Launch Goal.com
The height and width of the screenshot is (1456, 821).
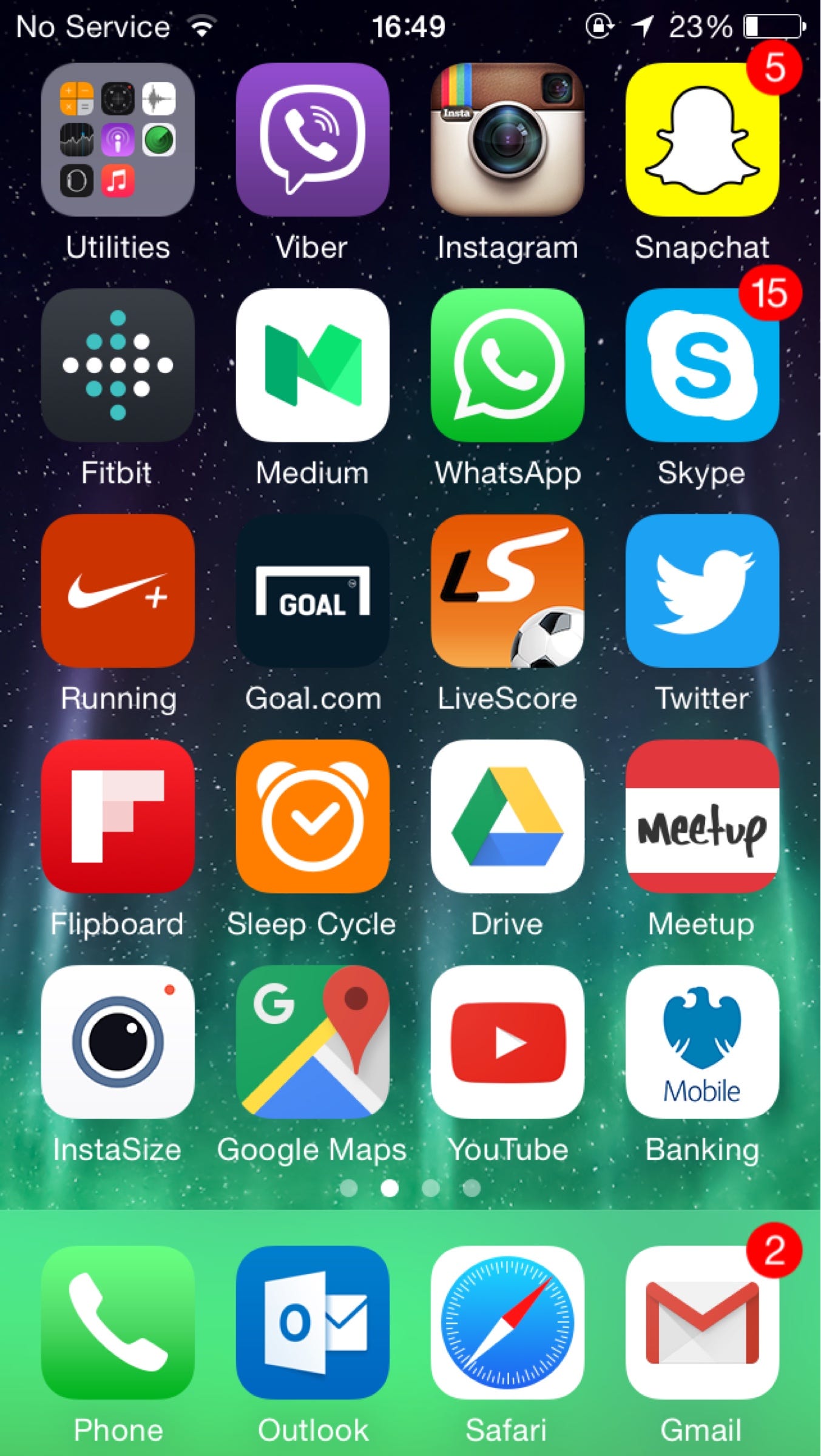[x=313, y=591]
